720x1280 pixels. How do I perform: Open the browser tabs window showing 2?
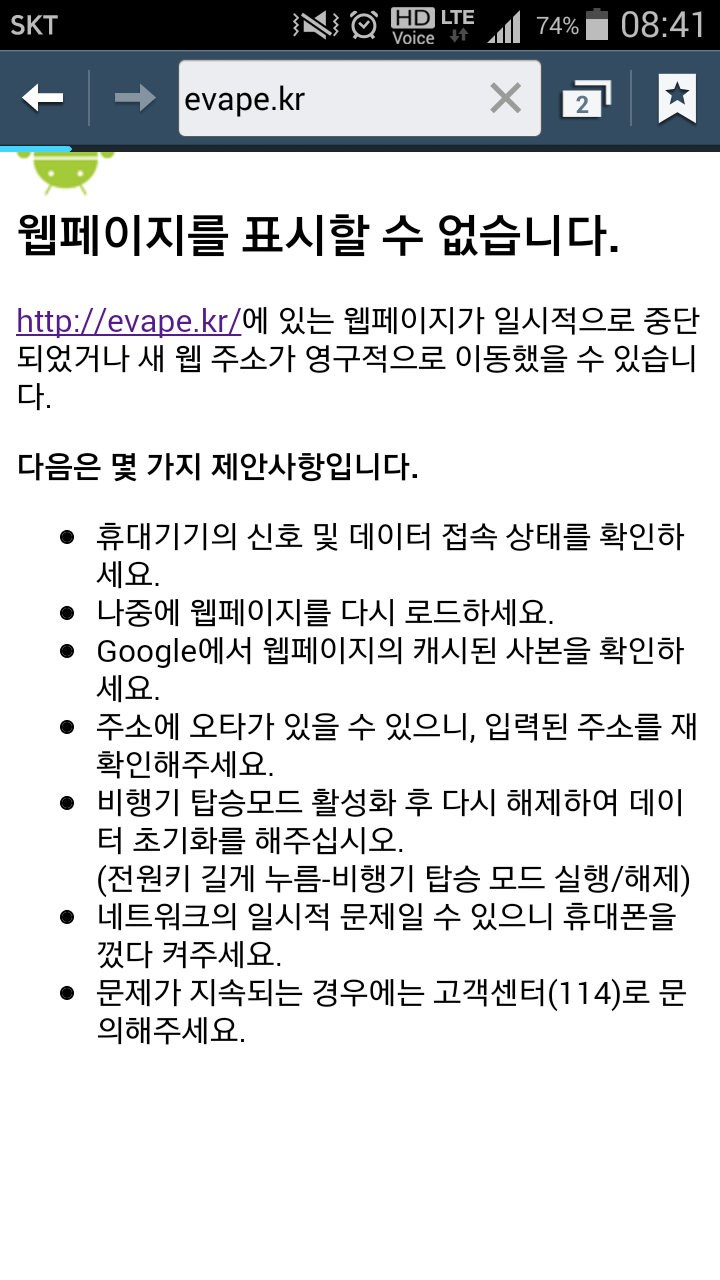pyautogui.click(x=585, y=100)
